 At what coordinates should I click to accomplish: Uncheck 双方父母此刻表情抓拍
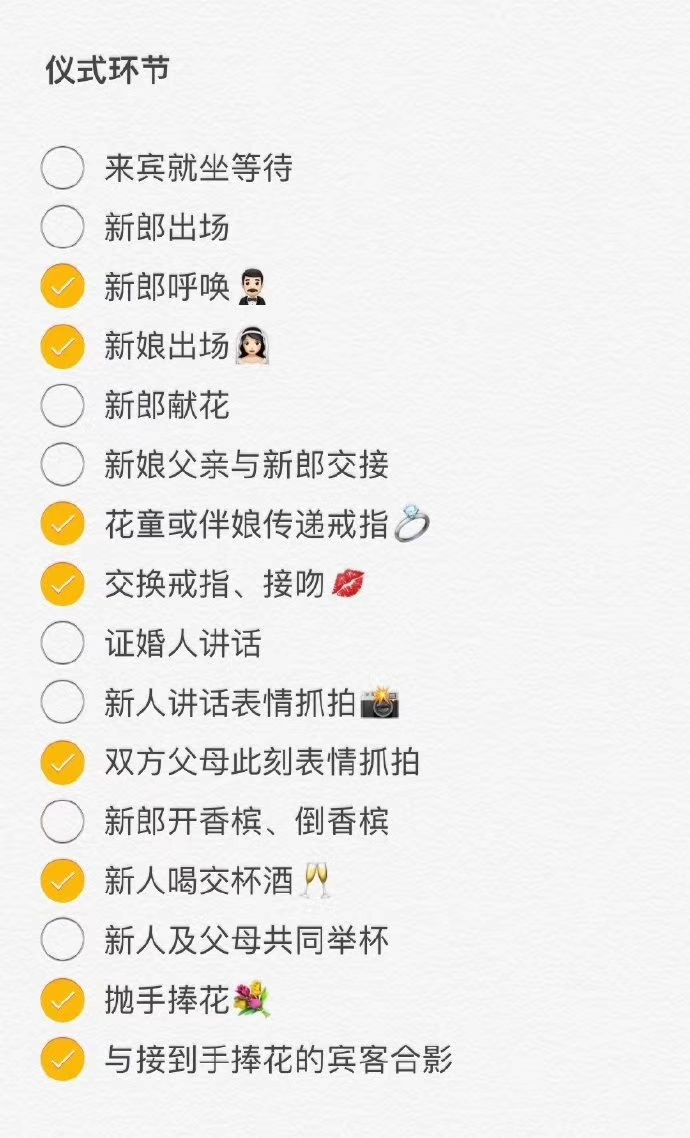tap(62, 762)
